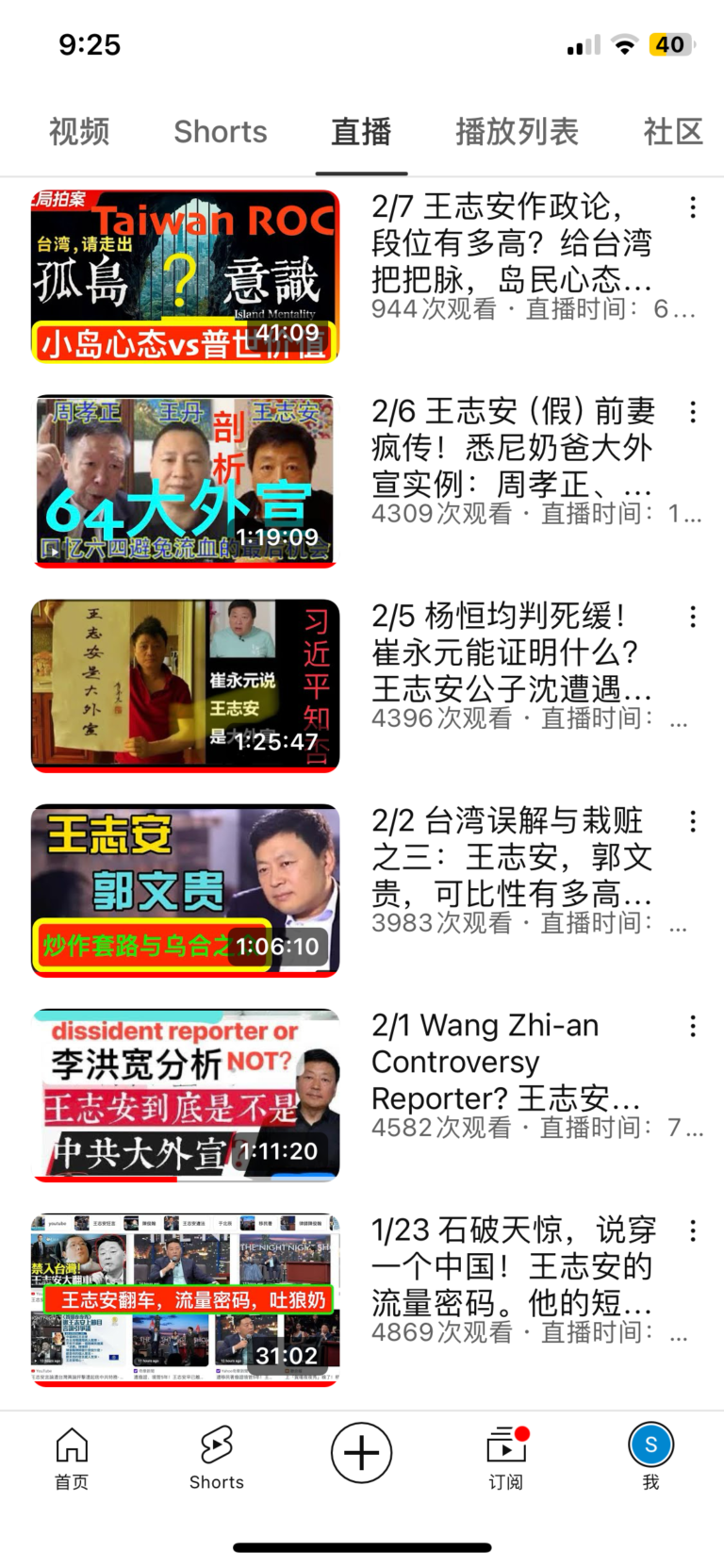Play the 2/1 Wang Zhi-an Controversy video
This screenshot has height=1568, width=724.
coord(185,1095)
